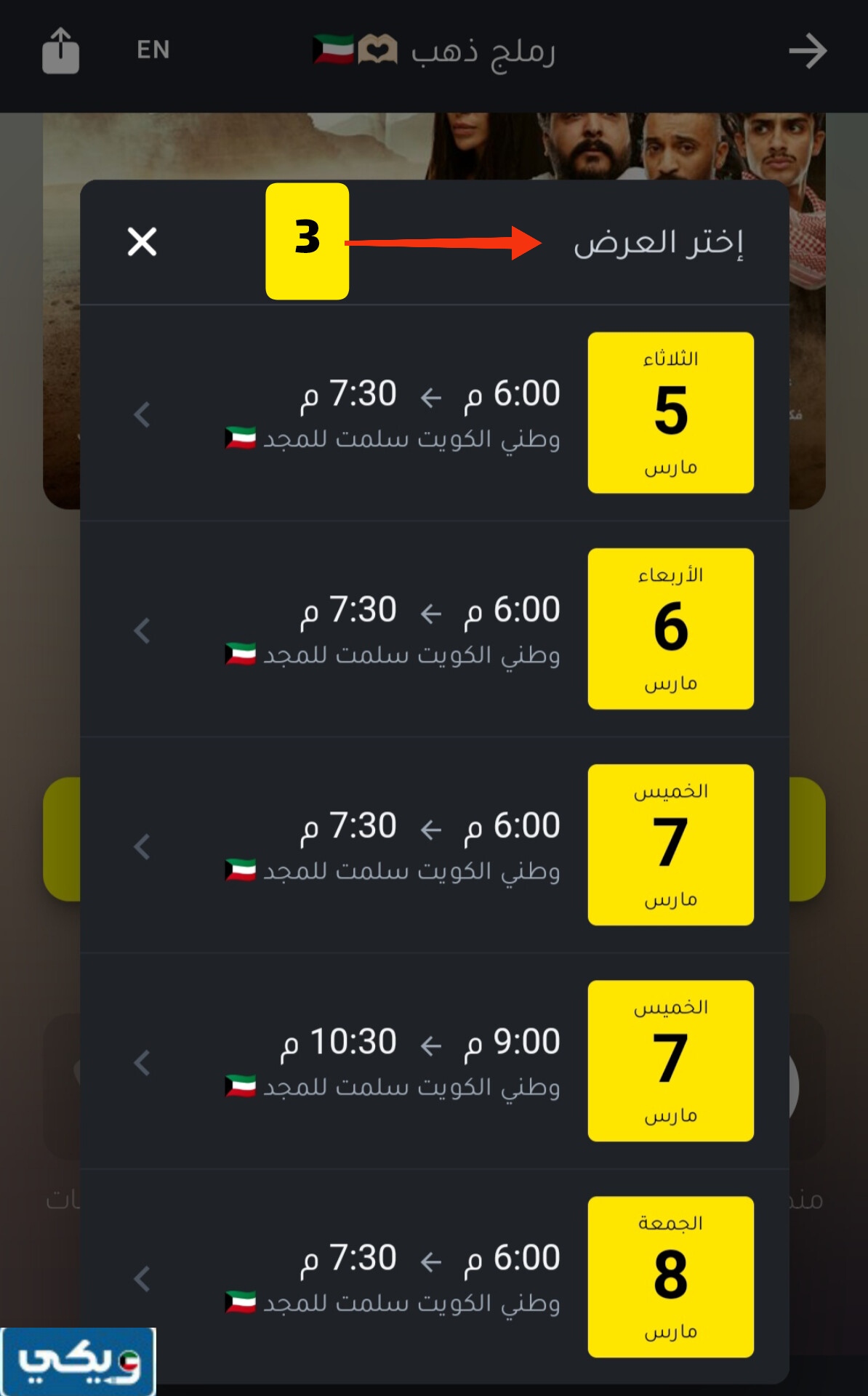Tap the share icon at top left
The height and width of the screenshot is (1396, 868).
pyautogui.click(x=60, y=49)
